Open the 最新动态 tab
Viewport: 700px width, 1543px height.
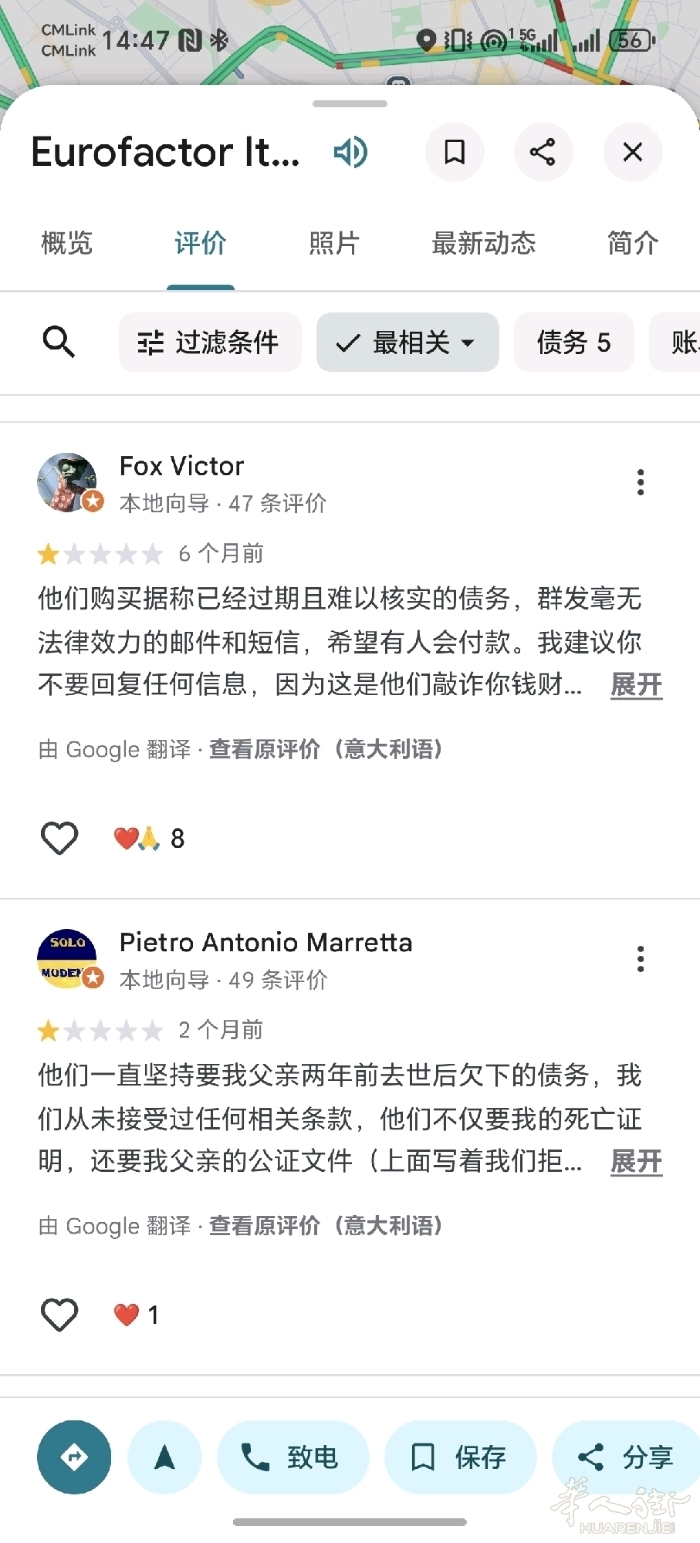click(483, 243)
